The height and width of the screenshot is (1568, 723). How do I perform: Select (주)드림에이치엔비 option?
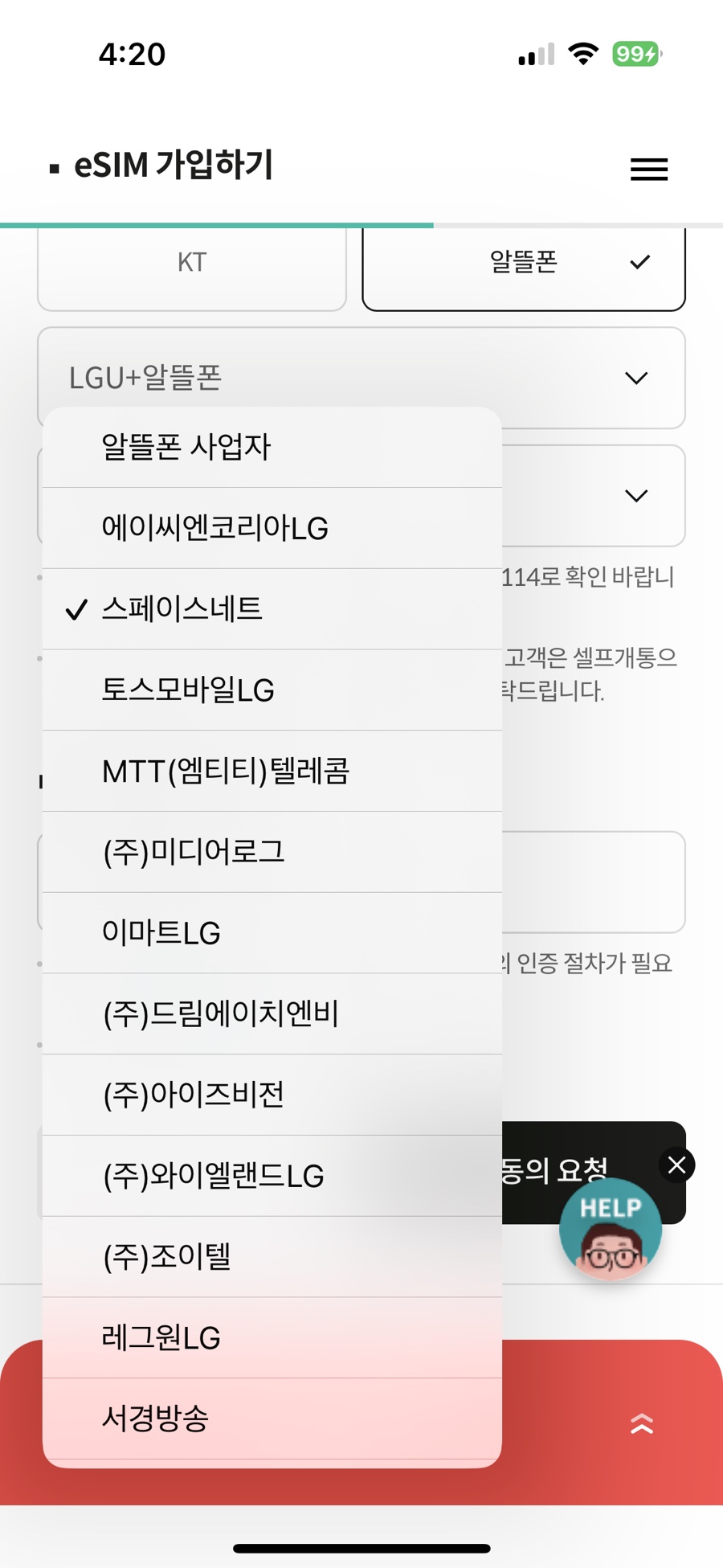[272, 1014]
